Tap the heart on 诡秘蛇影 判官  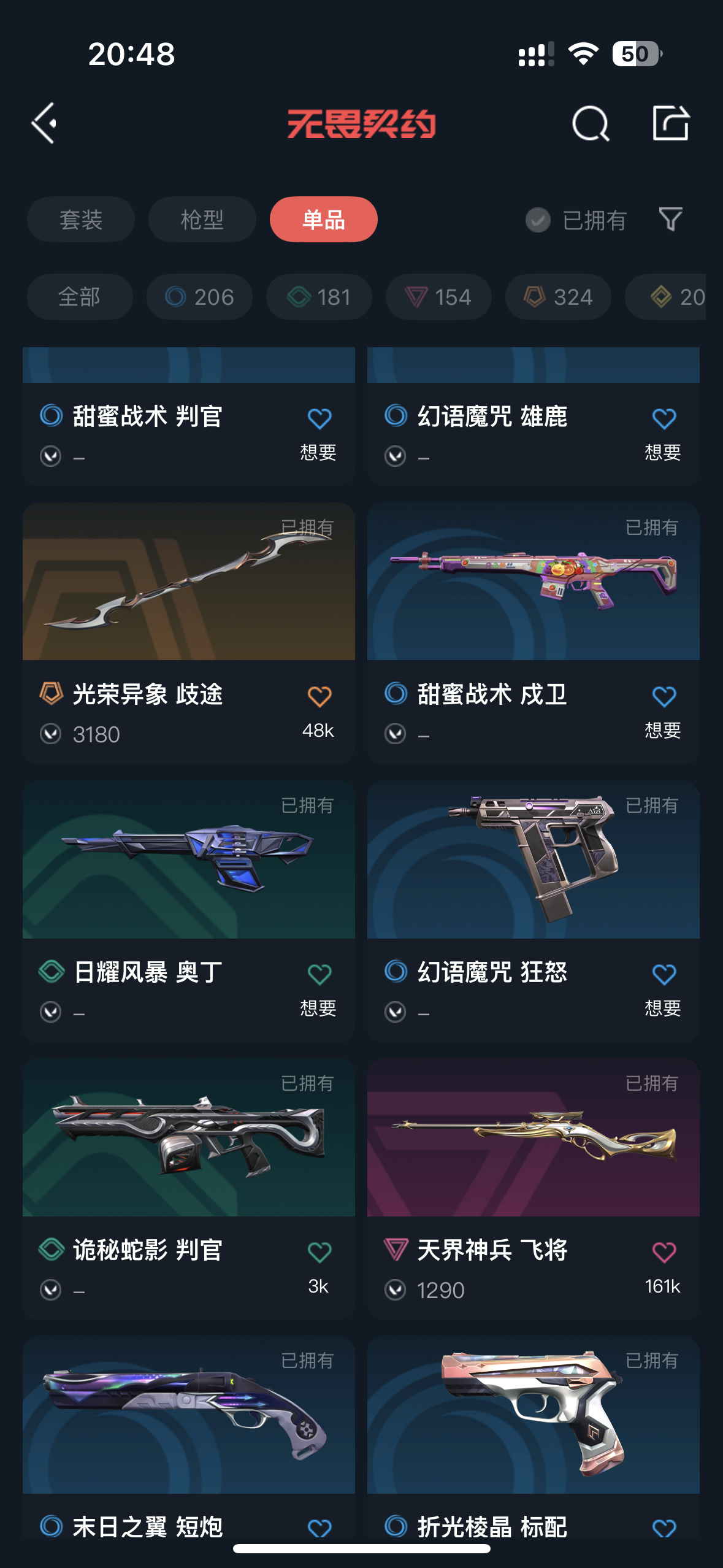319,1252
